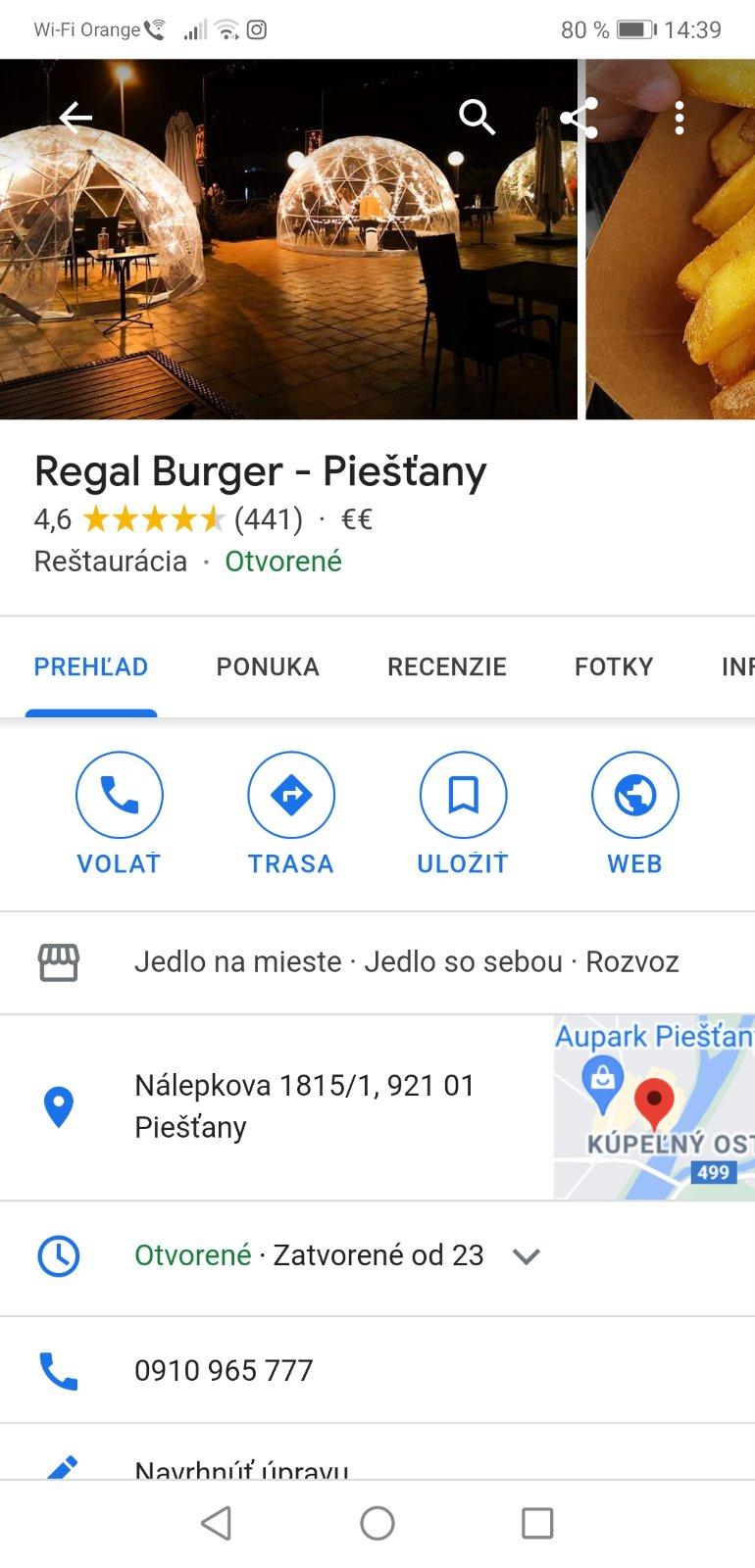
Task: Switch to the Recenzie tab
Action: coord(447,666)
